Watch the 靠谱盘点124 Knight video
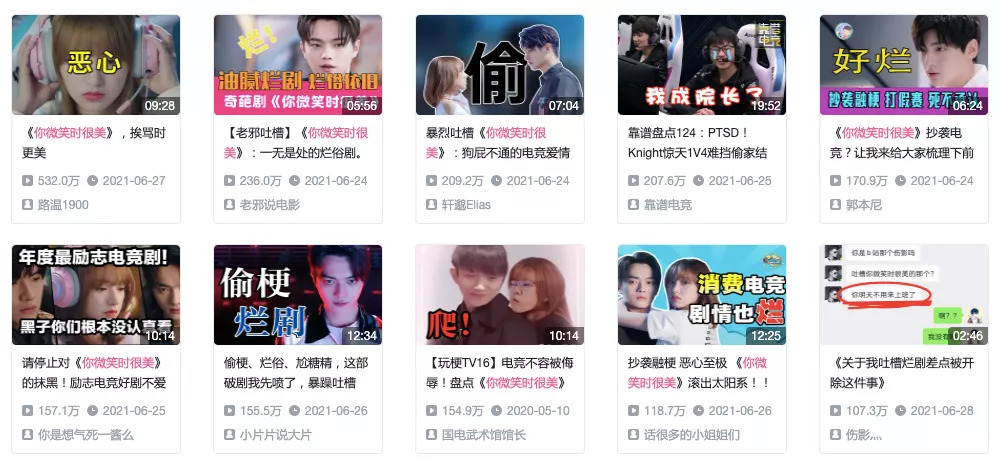The width and height of the screenshot is (999, 464). [x=701, y=65]
